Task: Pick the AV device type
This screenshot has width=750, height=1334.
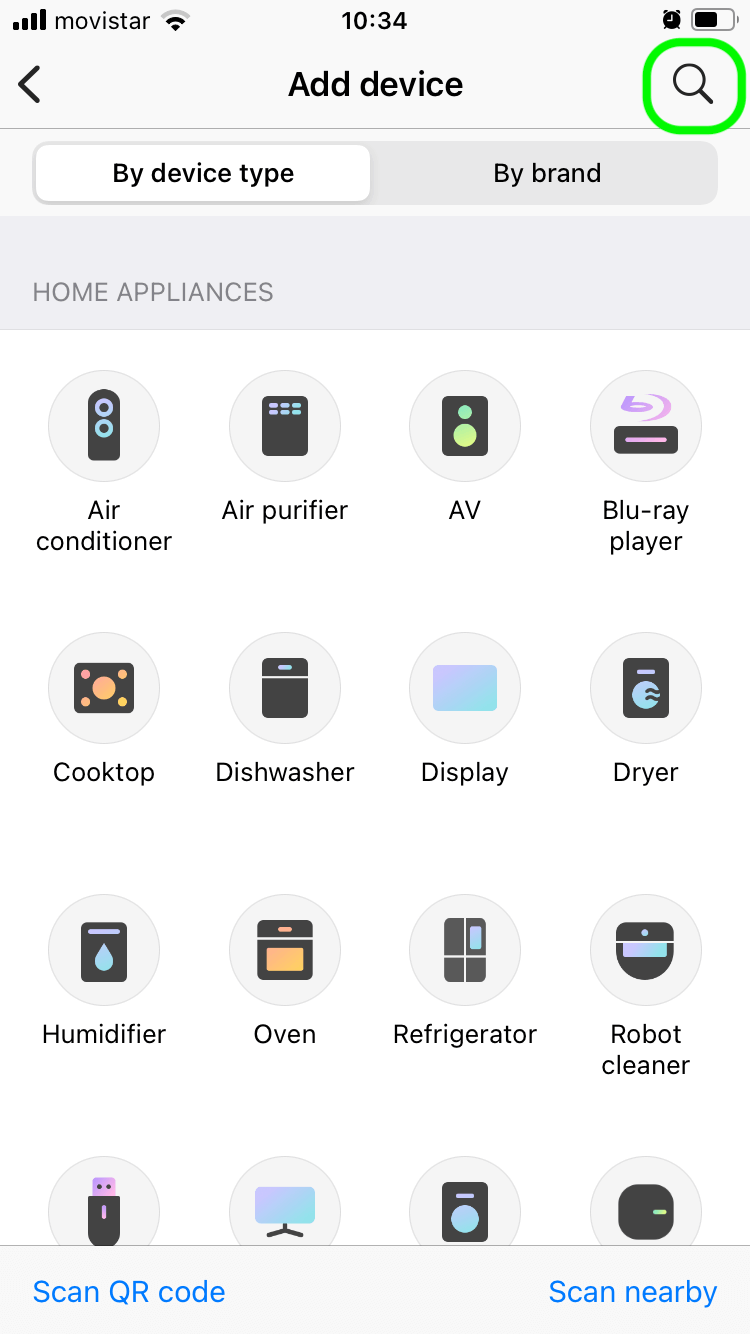Action: coord(465,448)
